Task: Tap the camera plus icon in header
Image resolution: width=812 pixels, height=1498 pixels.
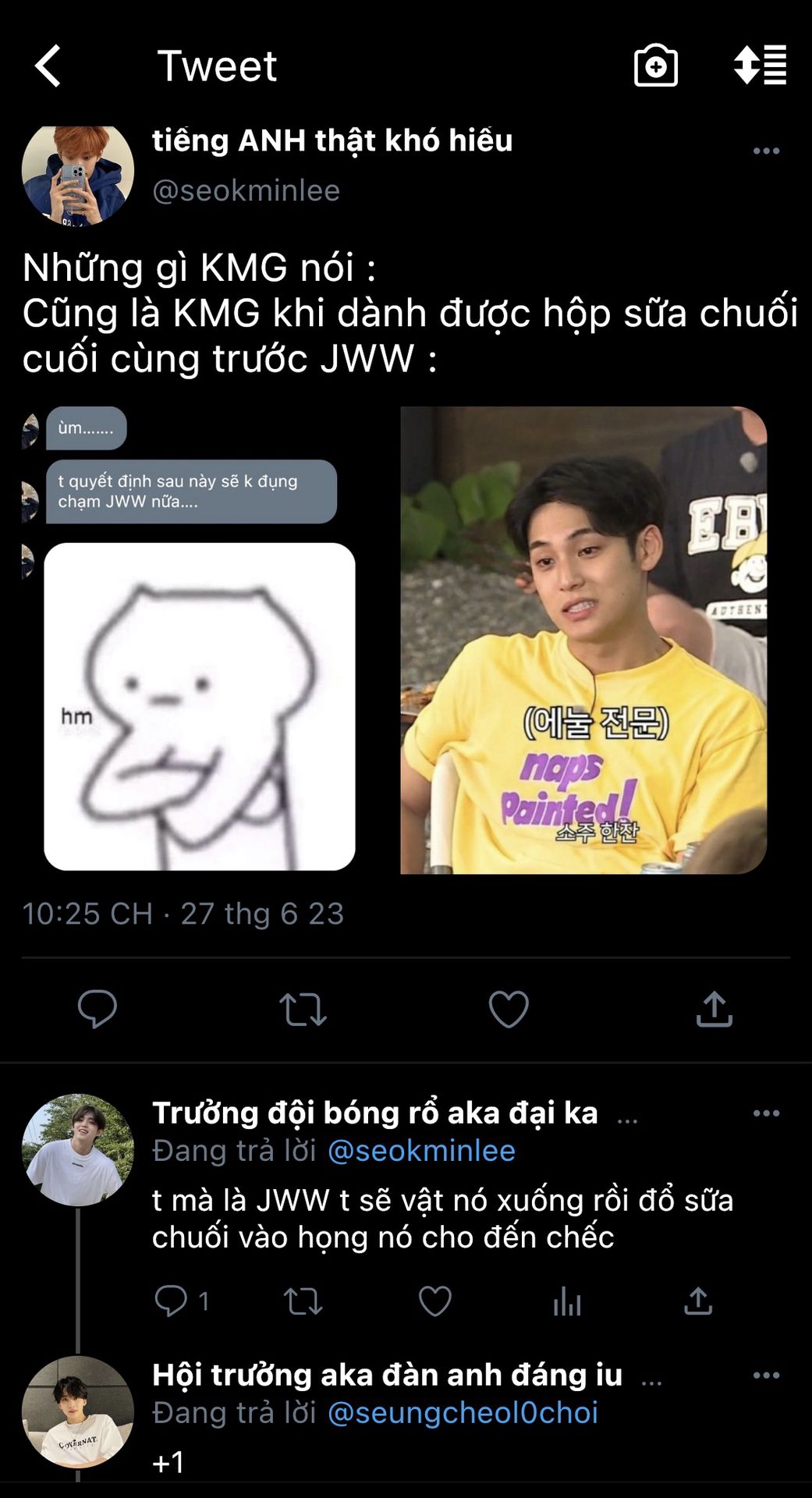Action: [x=655, y=66]
